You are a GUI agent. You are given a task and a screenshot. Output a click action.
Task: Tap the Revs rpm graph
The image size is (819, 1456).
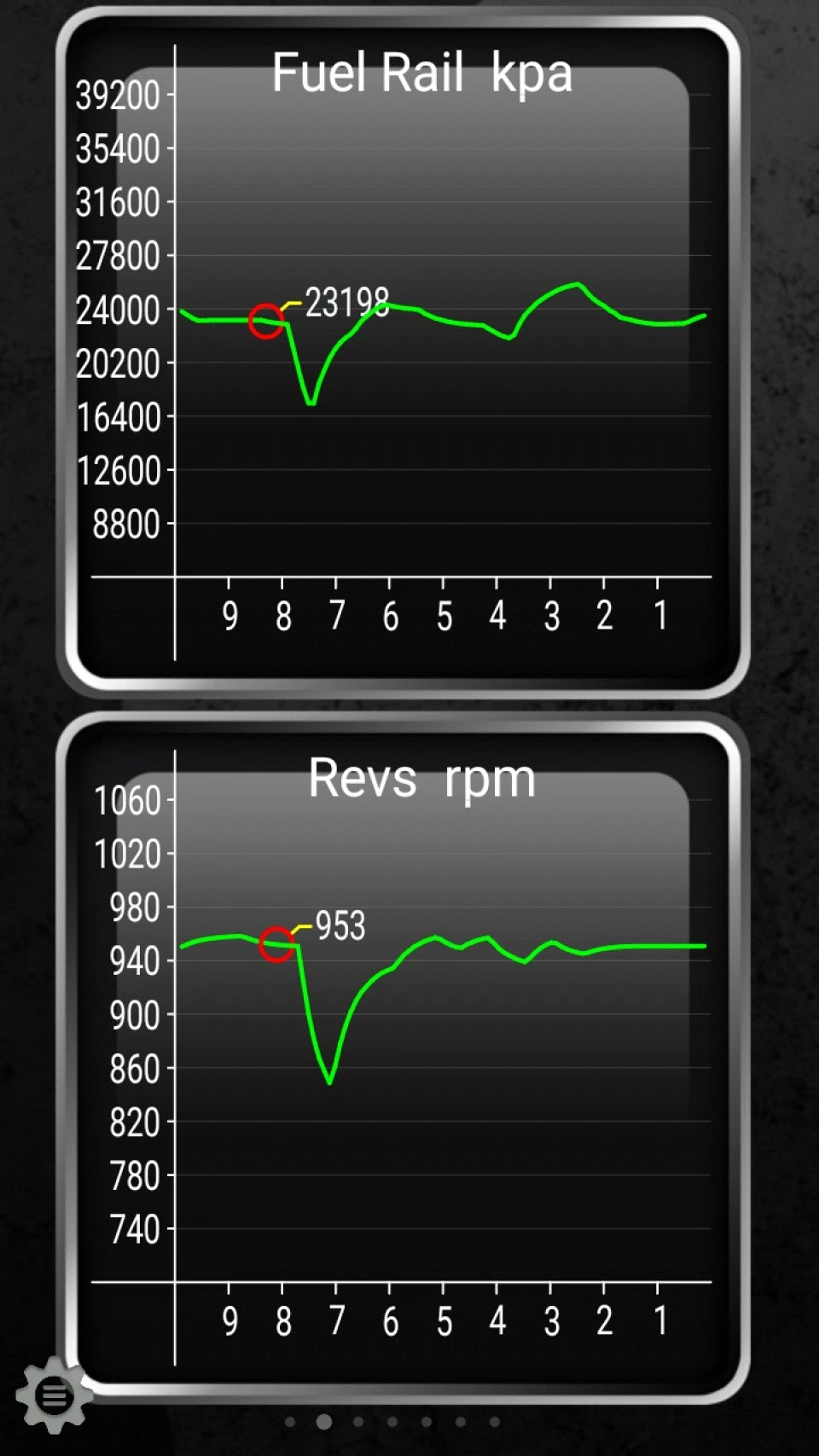(x=403, y=1058)
